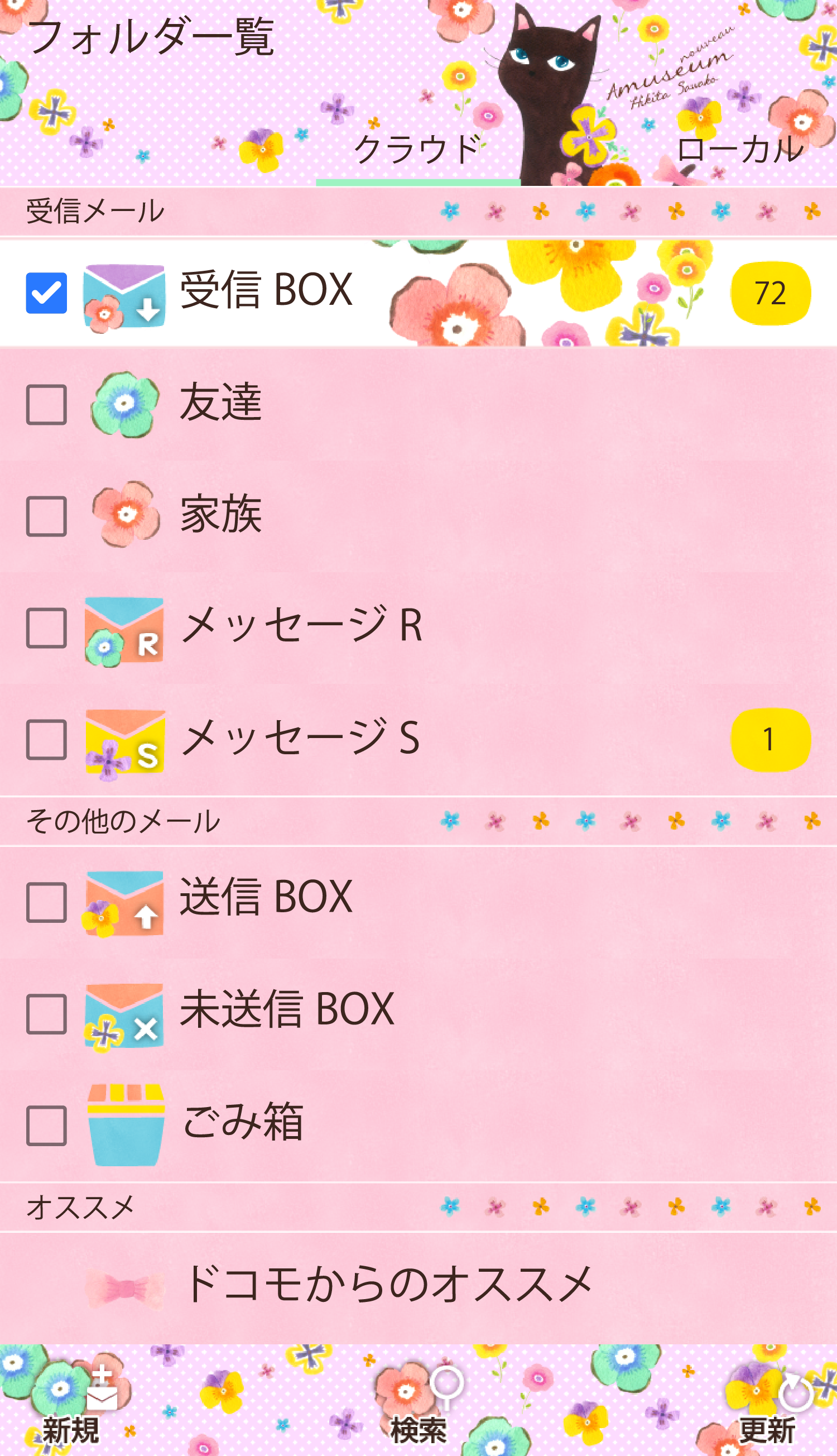837x1456 pixels.
Task: Check the メッセージ R checkbox
Action: tap(46, 628)
